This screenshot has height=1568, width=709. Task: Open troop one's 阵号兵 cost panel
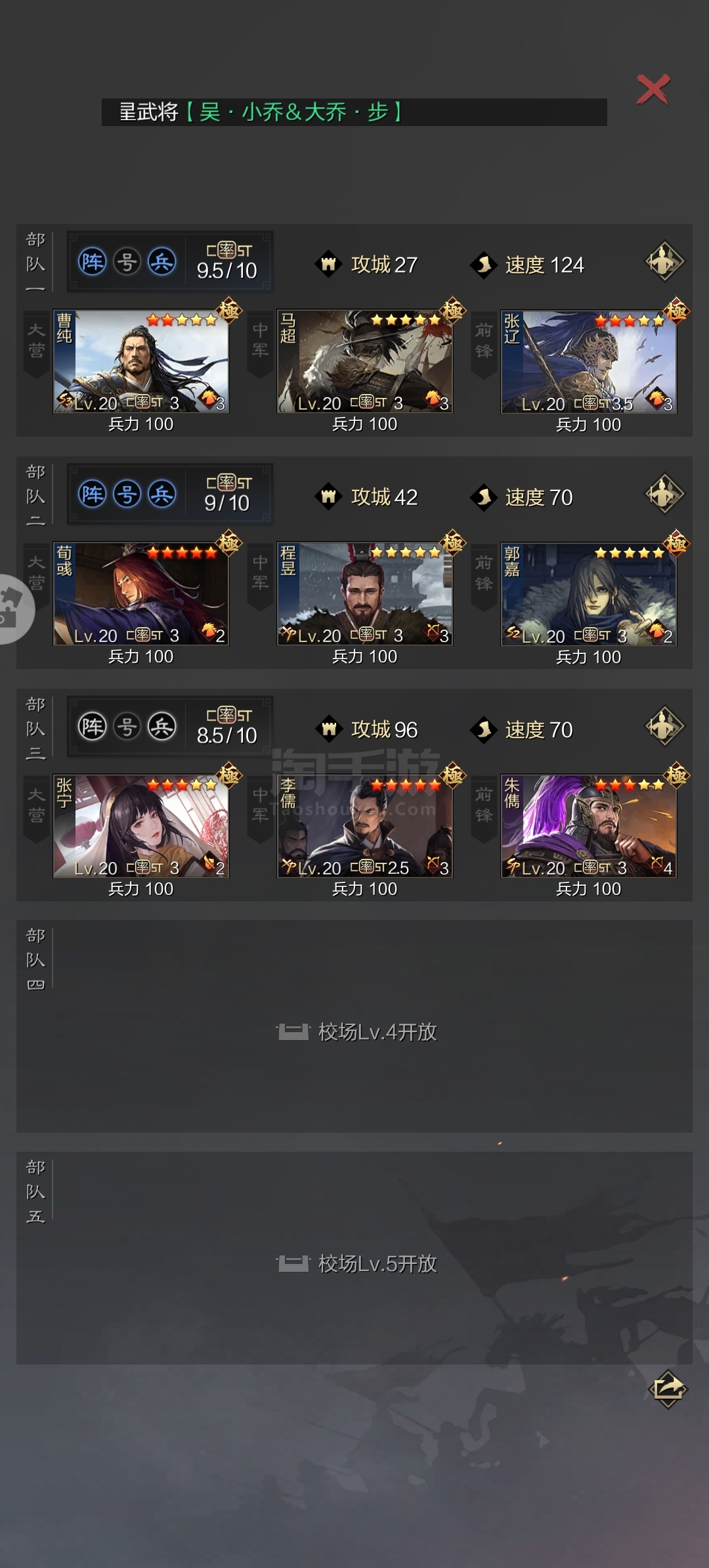tap(170, 262)
